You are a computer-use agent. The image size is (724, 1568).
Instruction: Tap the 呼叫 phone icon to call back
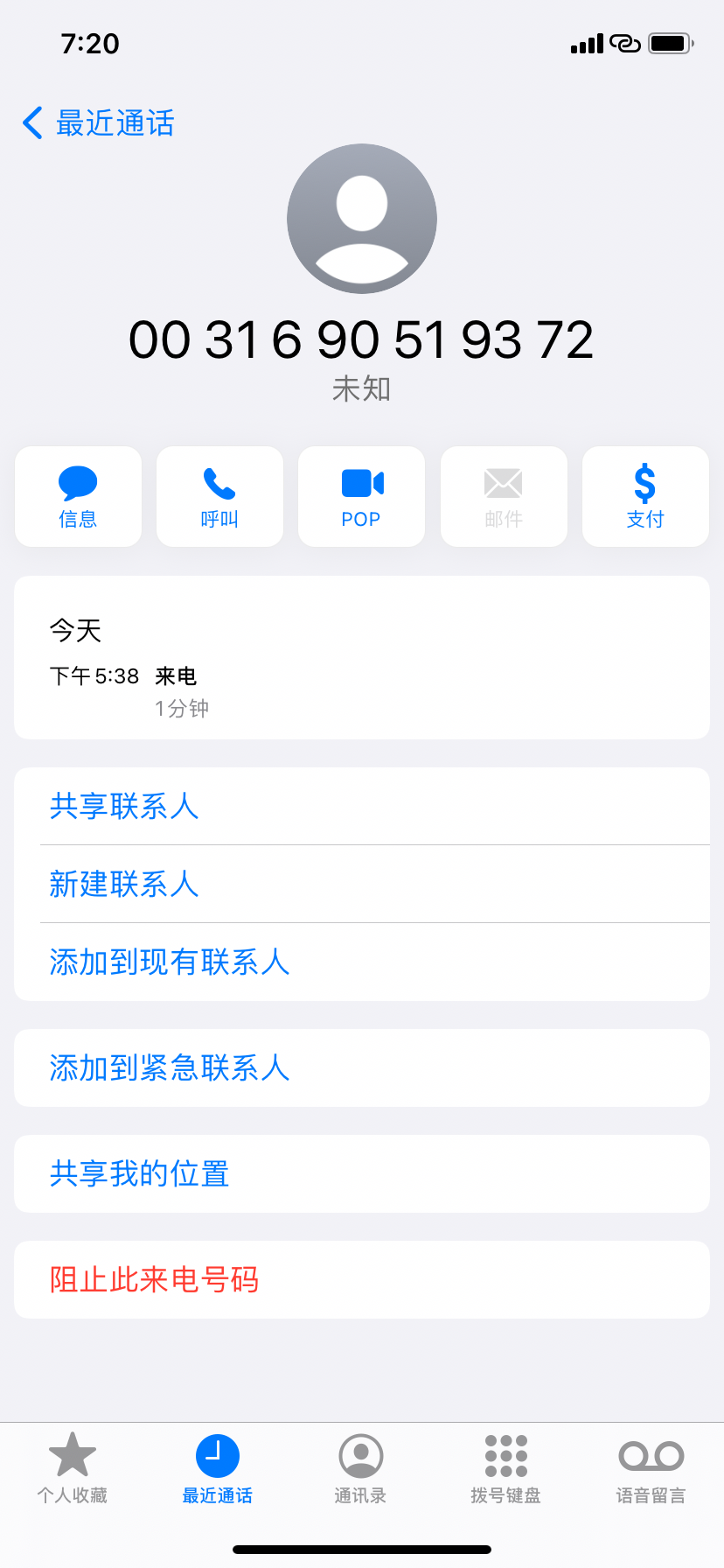tap(219, 495)
